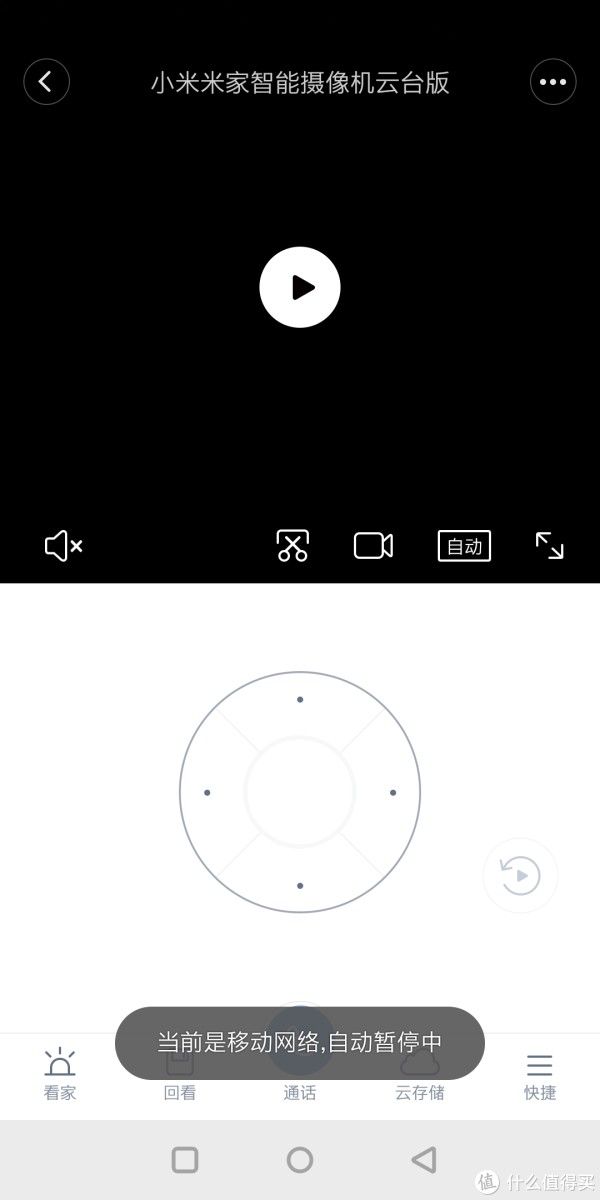Play the camera live stream

point(300,287)
